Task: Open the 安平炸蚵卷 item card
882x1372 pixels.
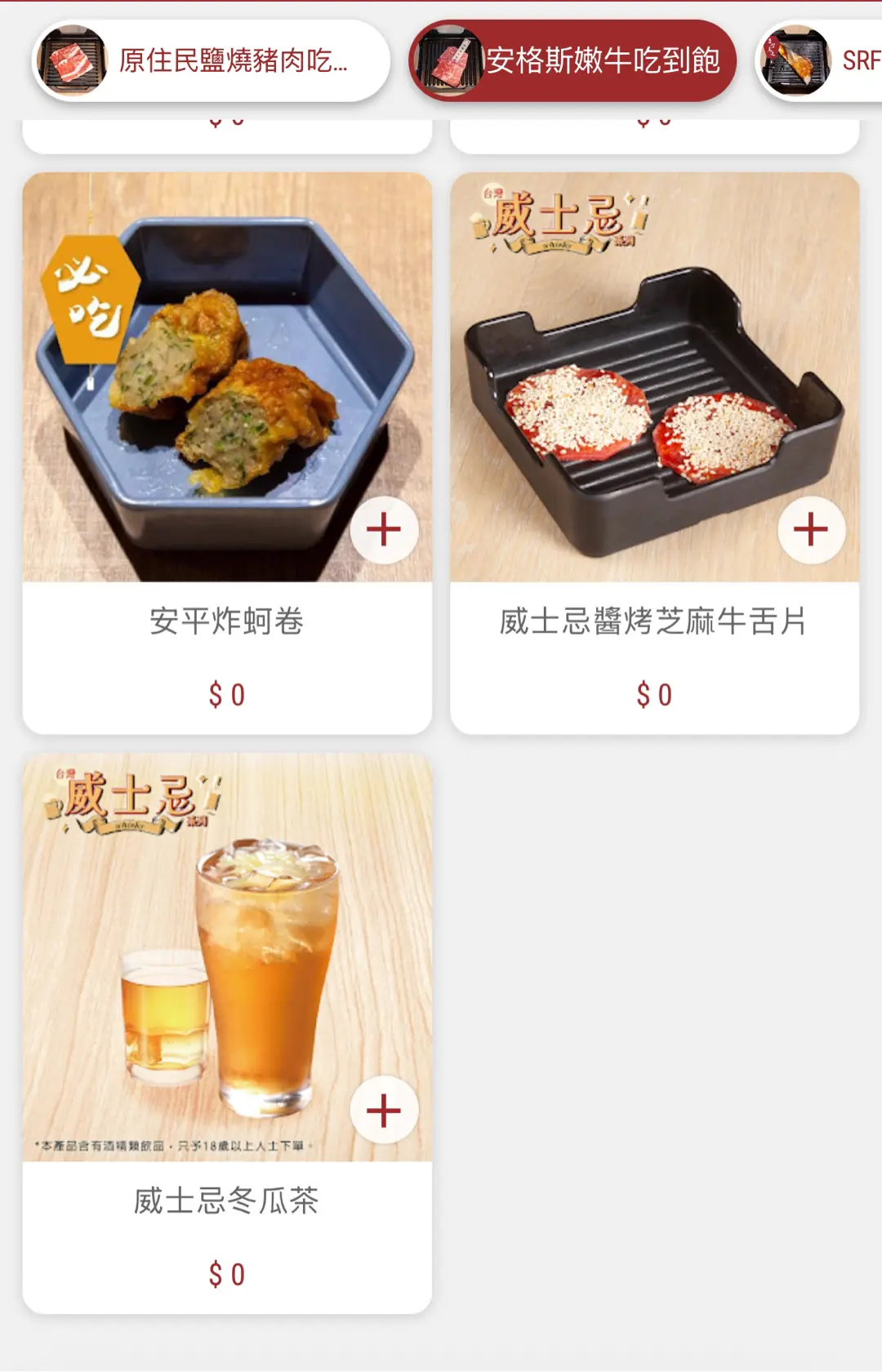Action: (x=226, y=622)
